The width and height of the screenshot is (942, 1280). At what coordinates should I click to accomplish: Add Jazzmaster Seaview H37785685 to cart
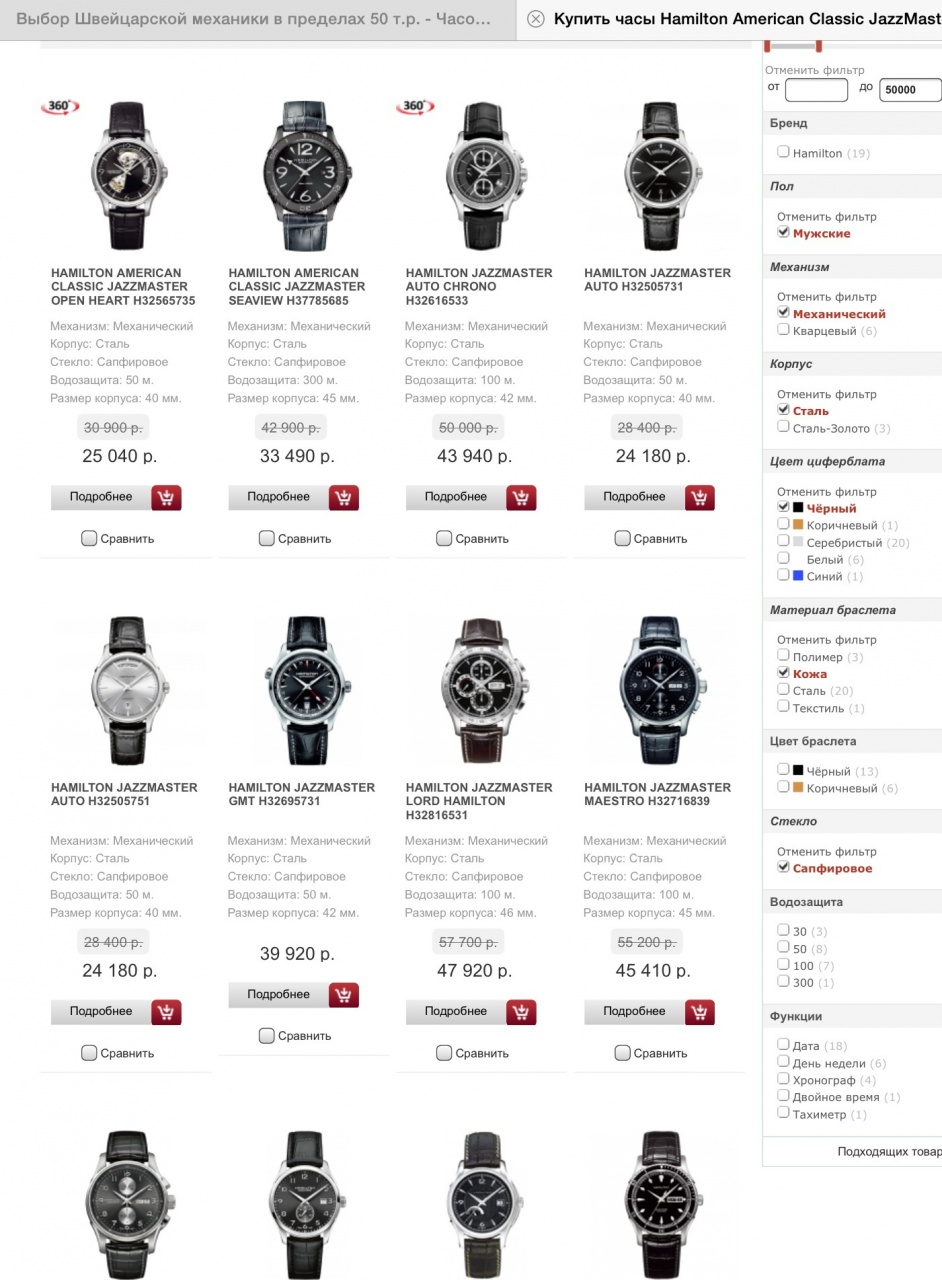coord(344,497)
